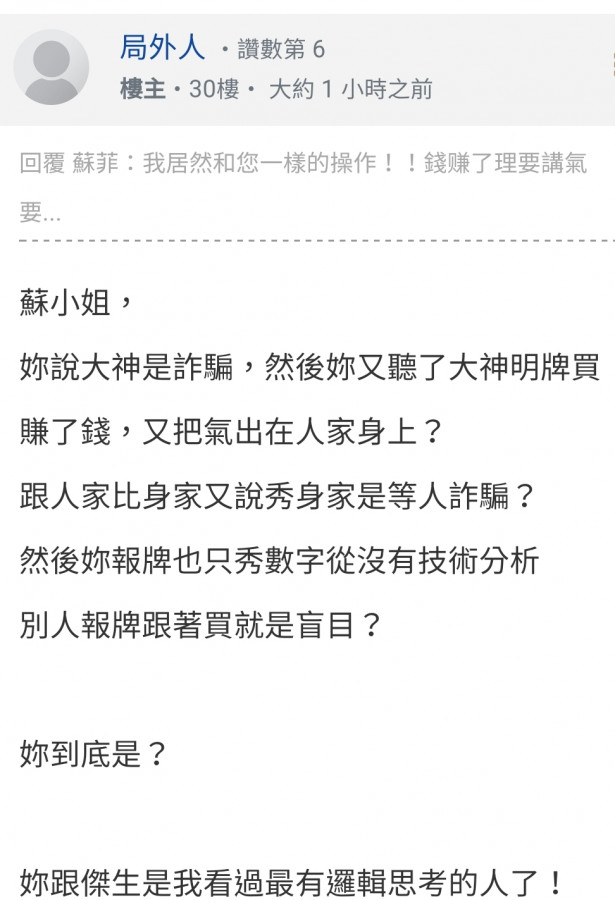Image resolution: width=615 pixels, height=900 pixels.
Task: Tap the username 局外人
Action: click(162, 47)
